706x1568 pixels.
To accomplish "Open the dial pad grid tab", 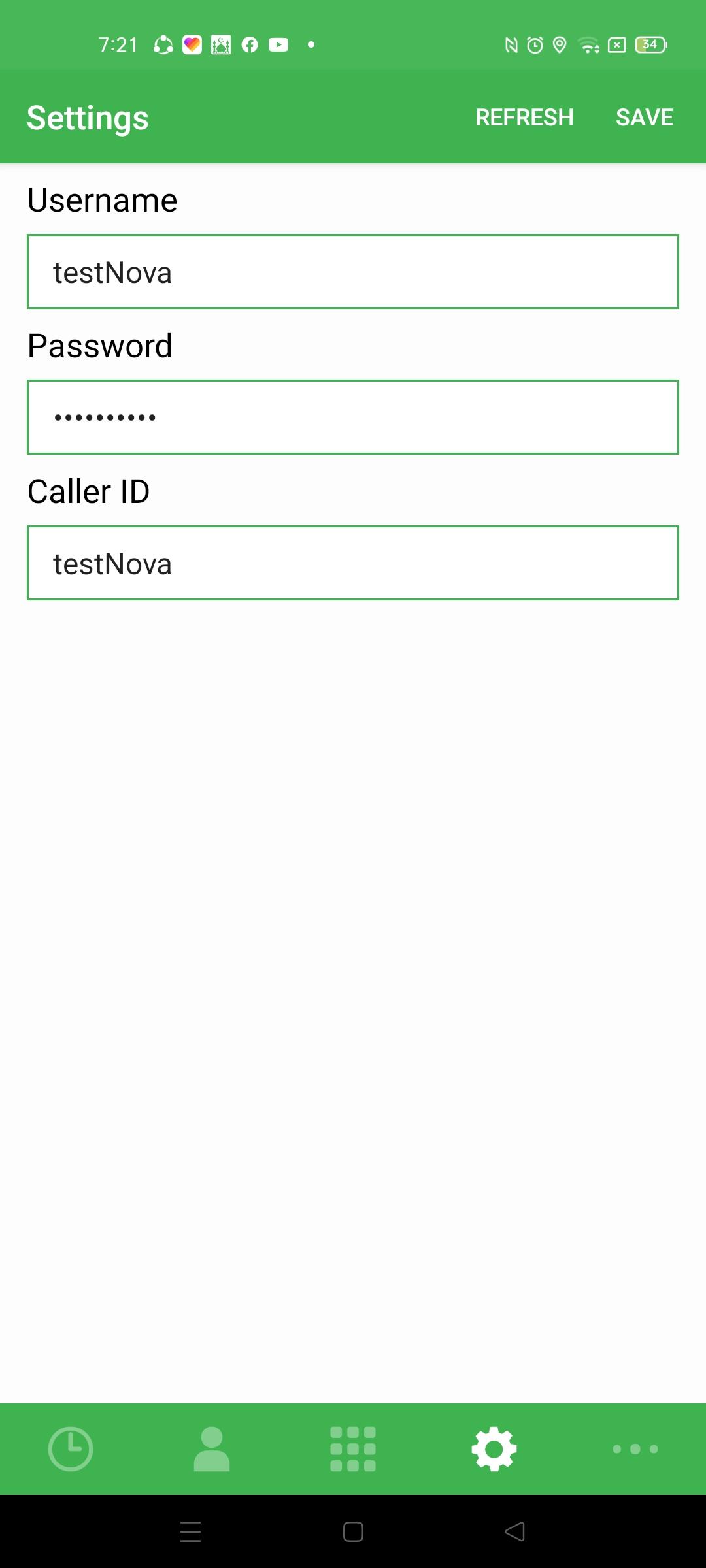I will [x=353, y=1449].
